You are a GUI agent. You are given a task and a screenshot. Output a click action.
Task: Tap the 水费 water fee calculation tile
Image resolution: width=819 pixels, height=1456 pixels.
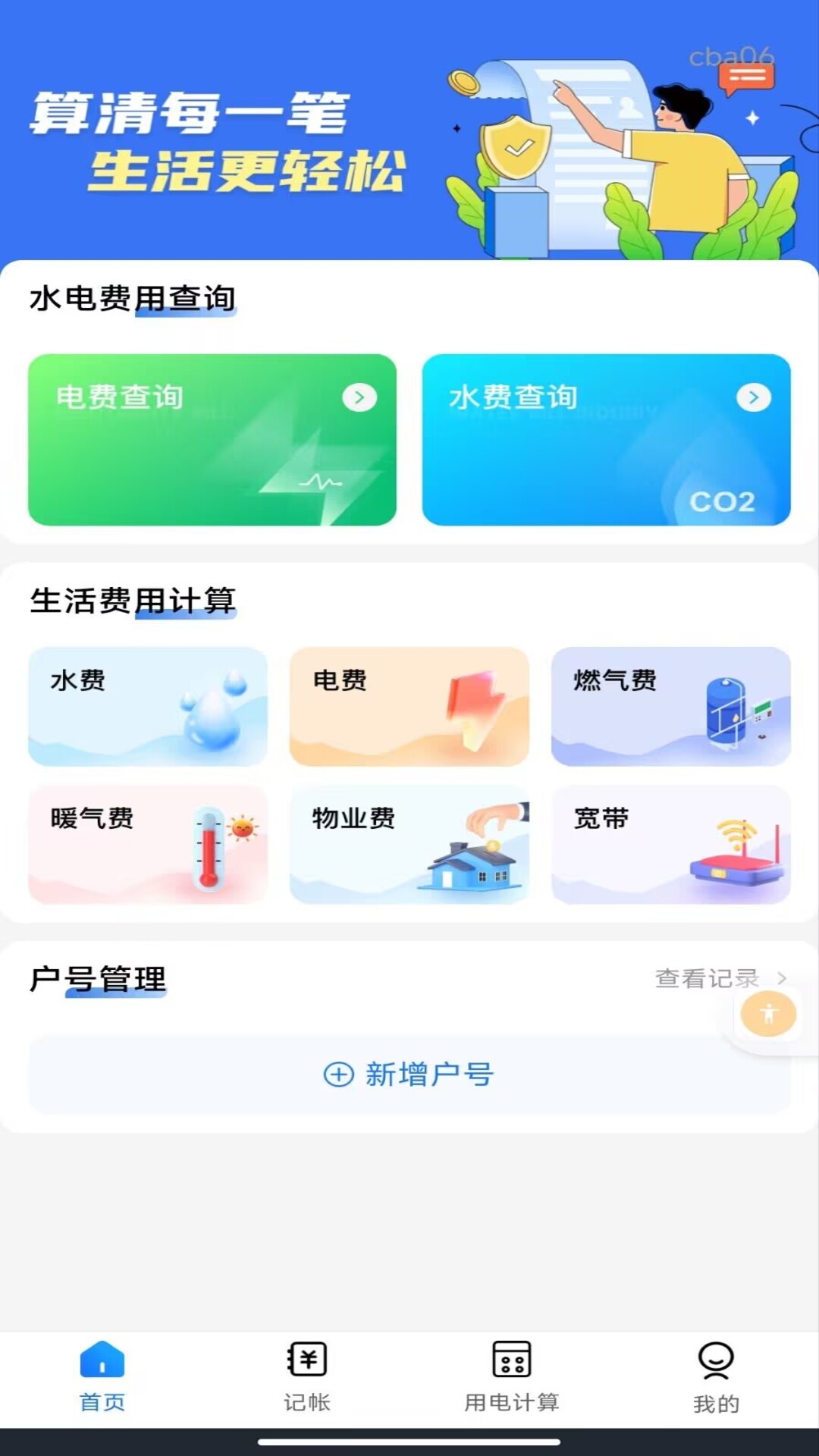pos(148,707)
